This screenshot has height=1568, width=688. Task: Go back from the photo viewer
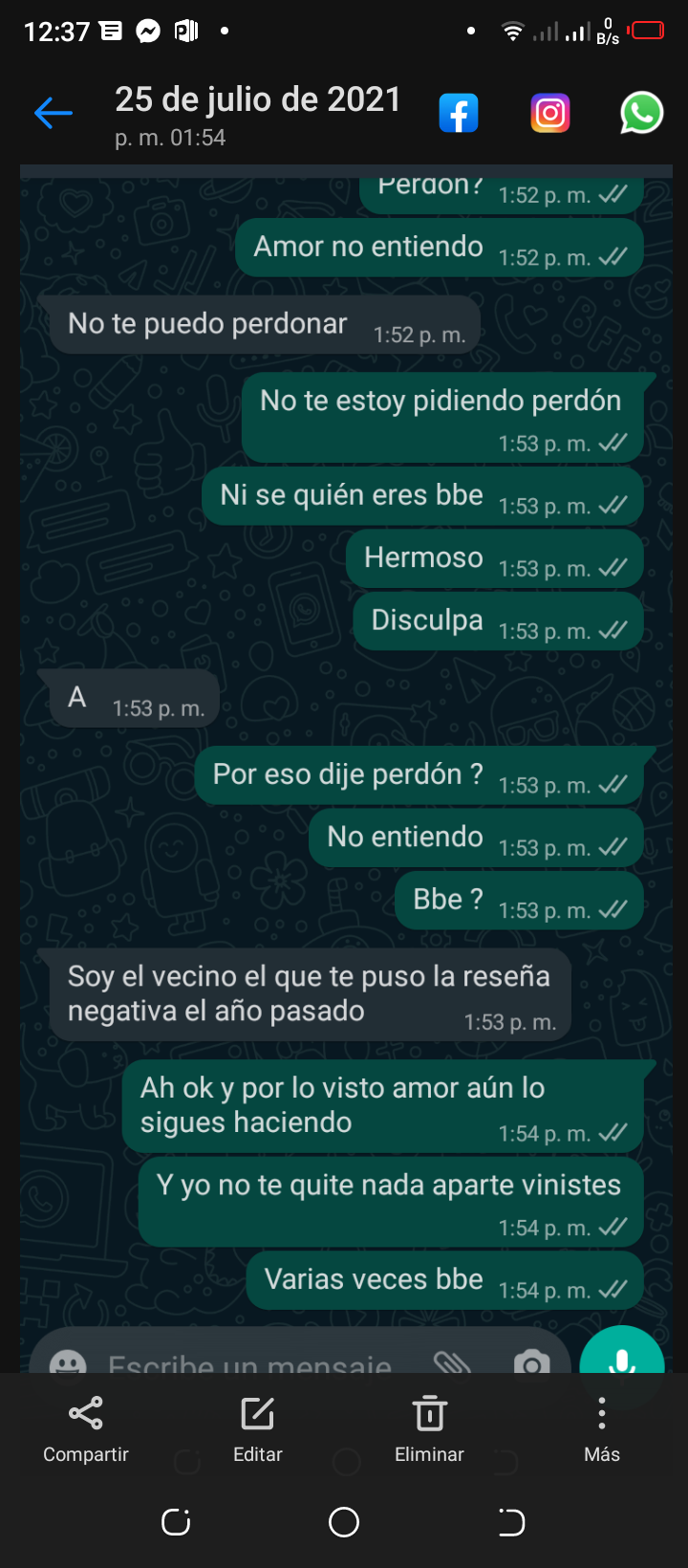pyautogui.click(x=54, y=114)
